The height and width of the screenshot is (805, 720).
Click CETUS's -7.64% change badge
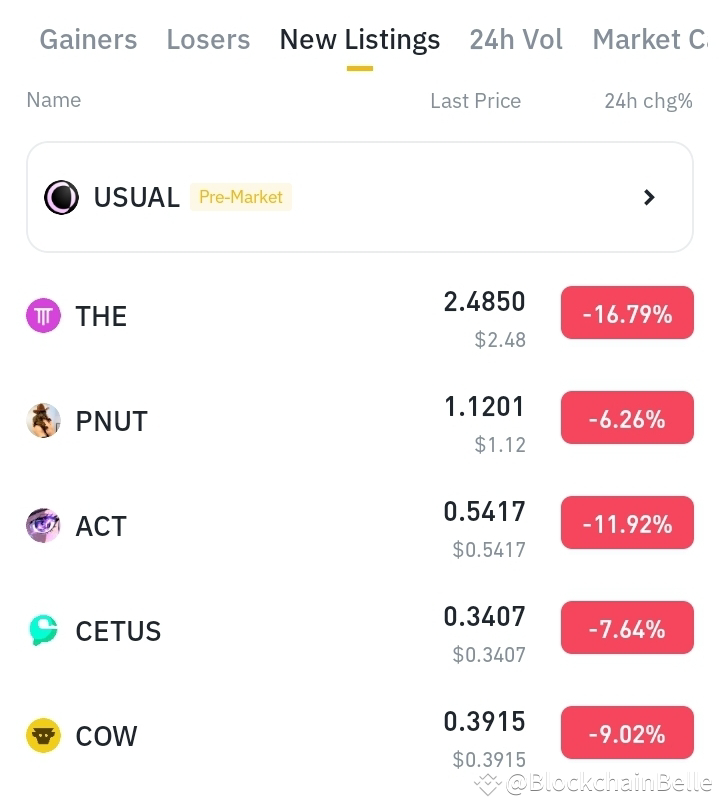(627, 627)
